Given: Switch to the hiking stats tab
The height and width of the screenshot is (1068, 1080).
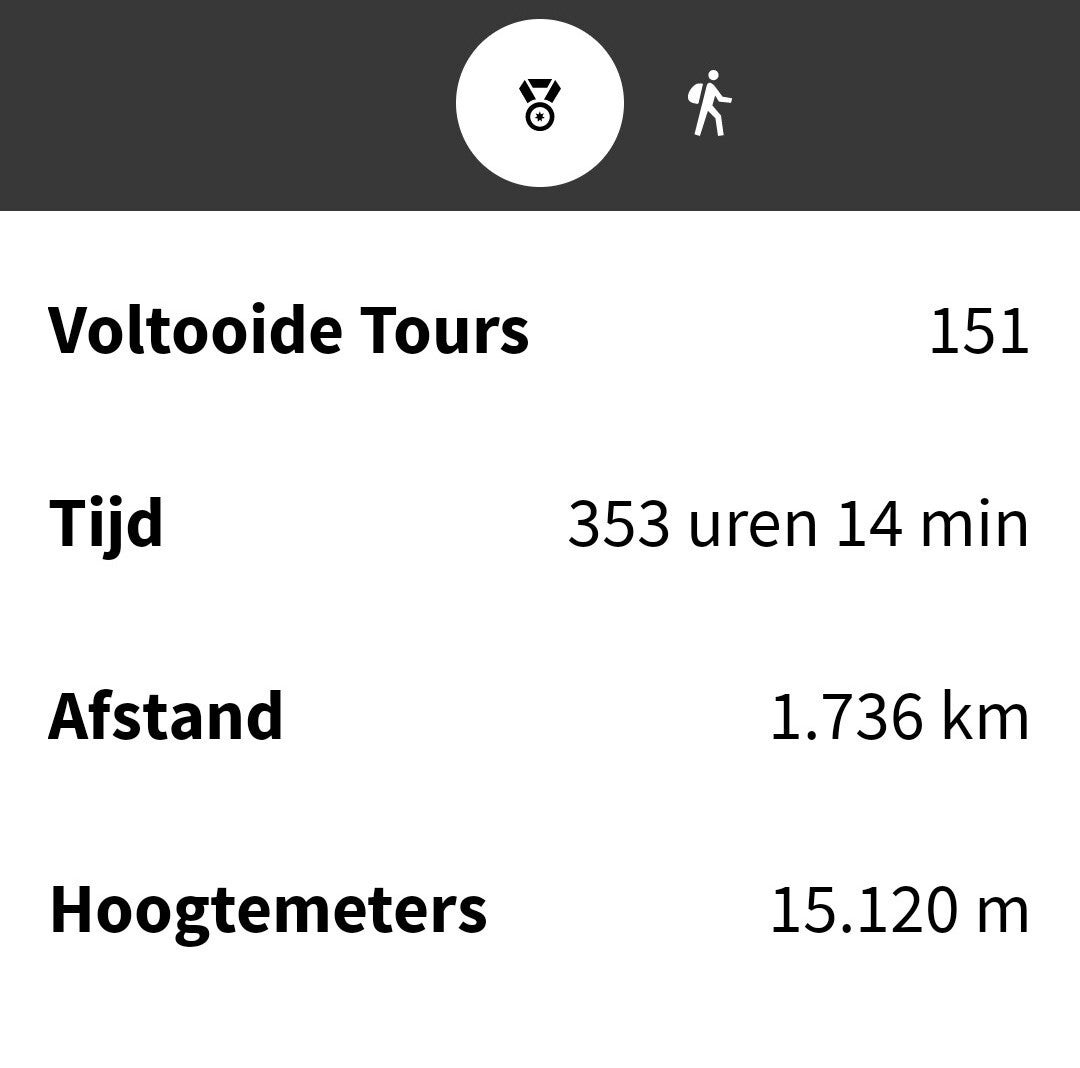Looking at the screenshot, I should (x=709, y=104).
